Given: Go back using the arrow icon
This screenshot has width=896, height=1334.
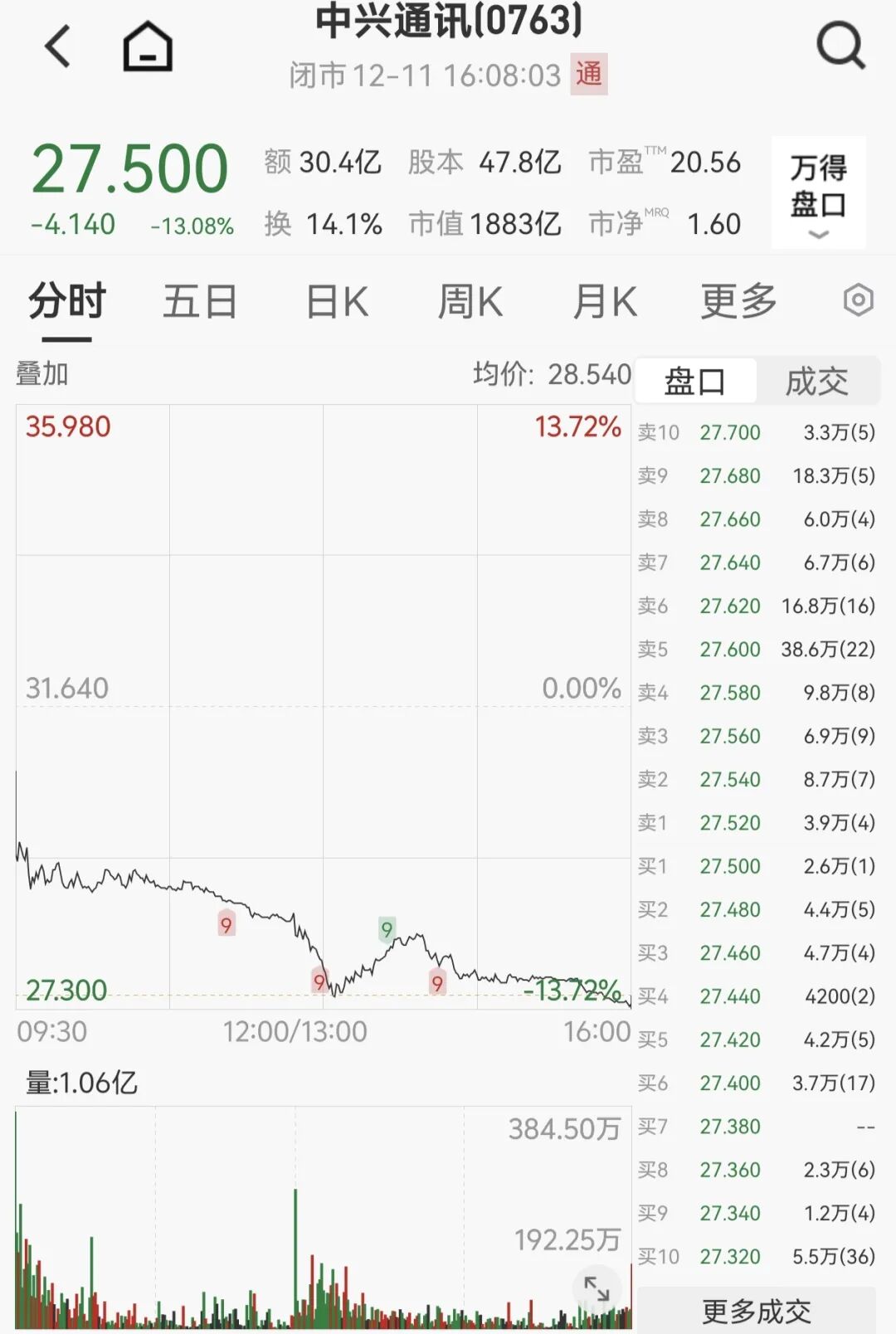Looking at the screenshot, I should [x=58, y=46].
